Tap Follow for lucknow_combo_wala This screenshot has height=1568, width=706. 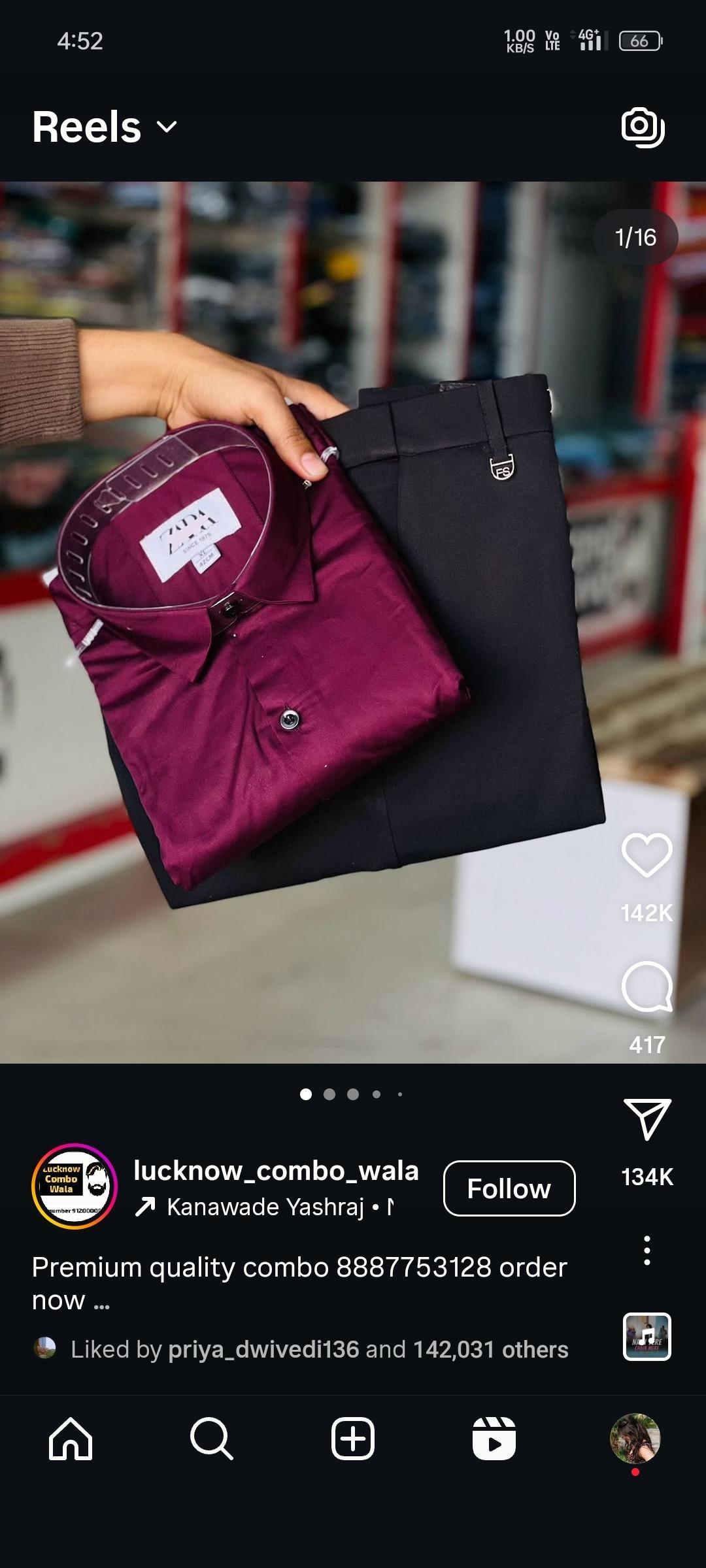click(510, 1188)
